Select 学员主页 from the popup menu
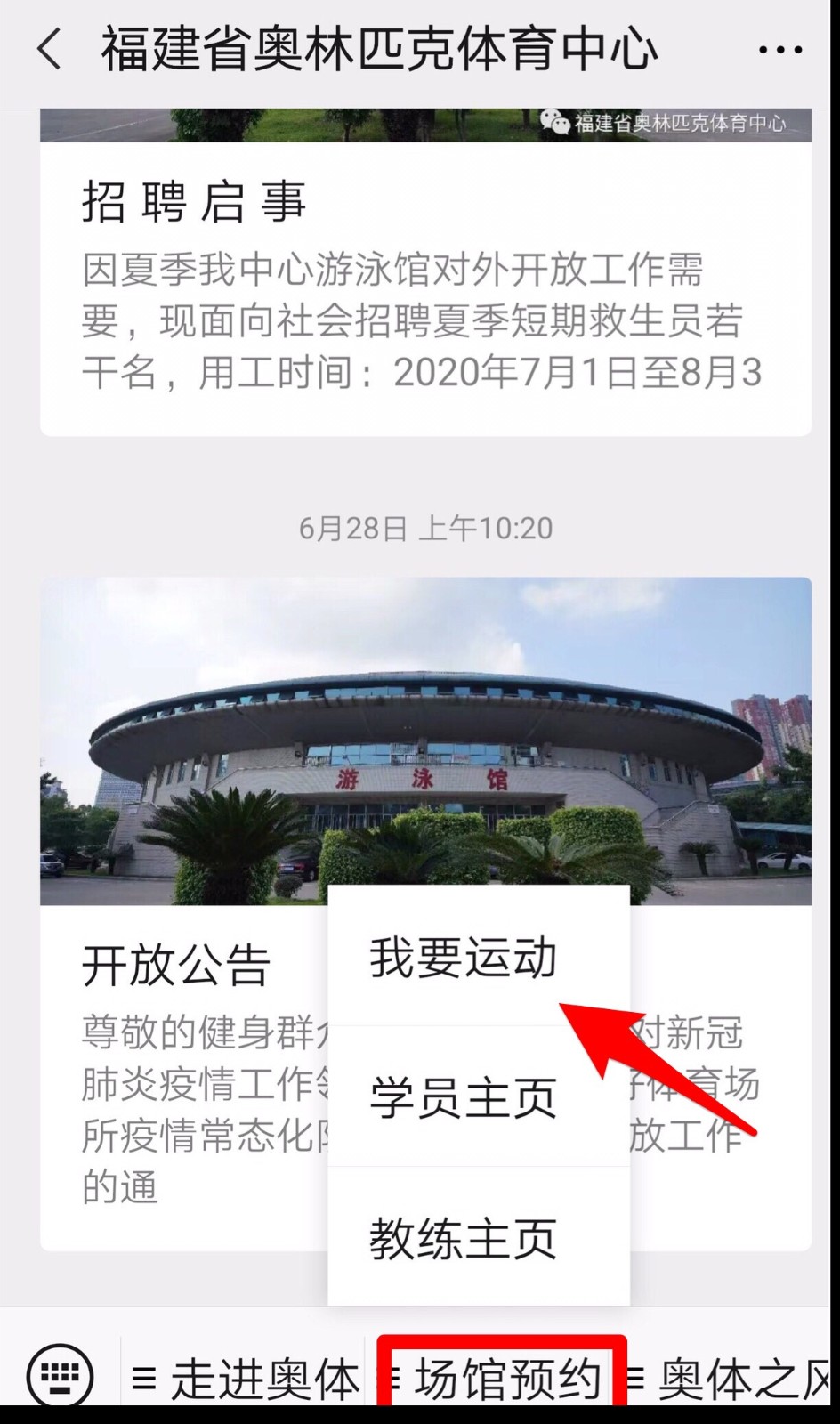 point(464,1096)
